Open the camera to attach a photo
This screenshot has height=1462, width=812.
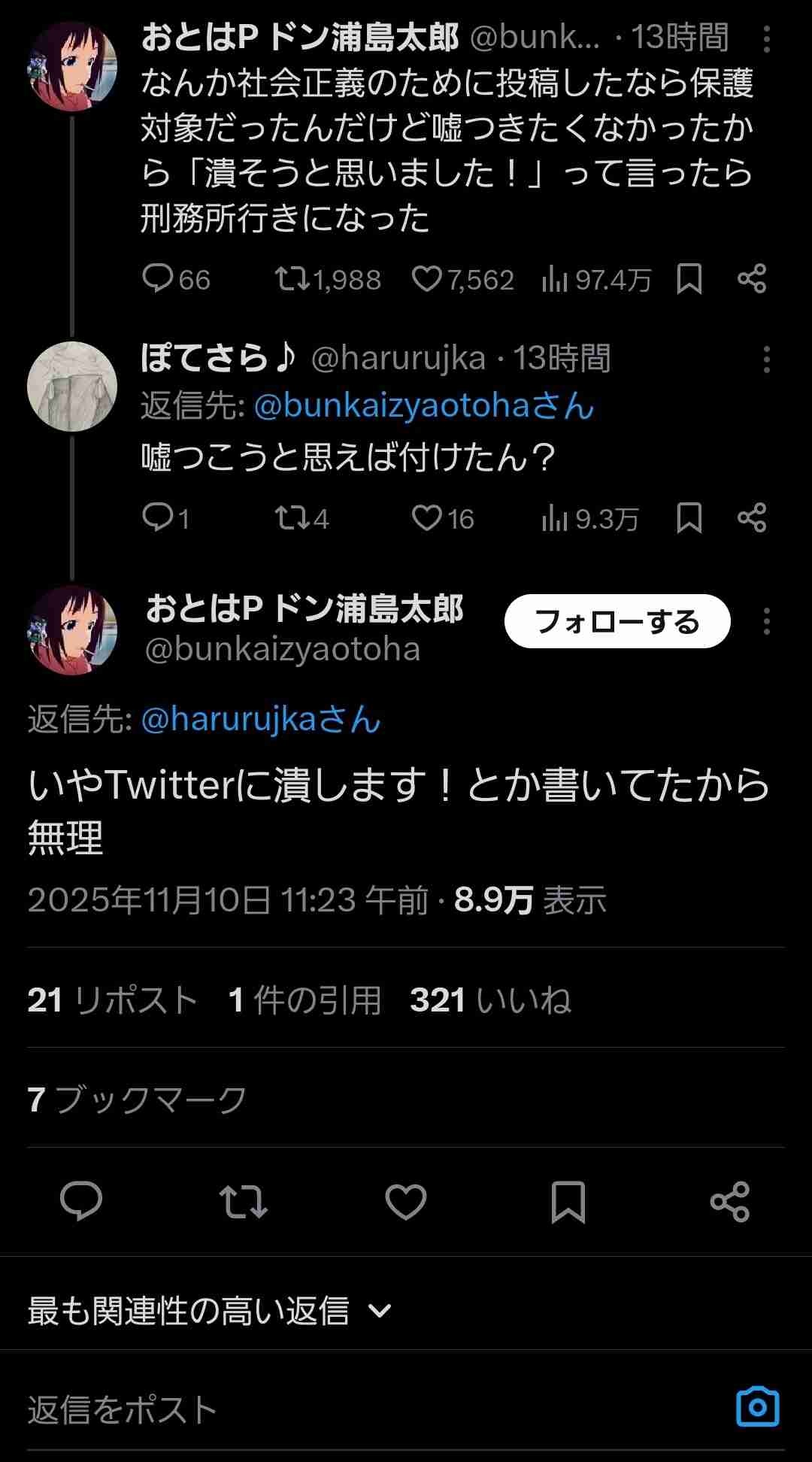tap(757, 1407)
